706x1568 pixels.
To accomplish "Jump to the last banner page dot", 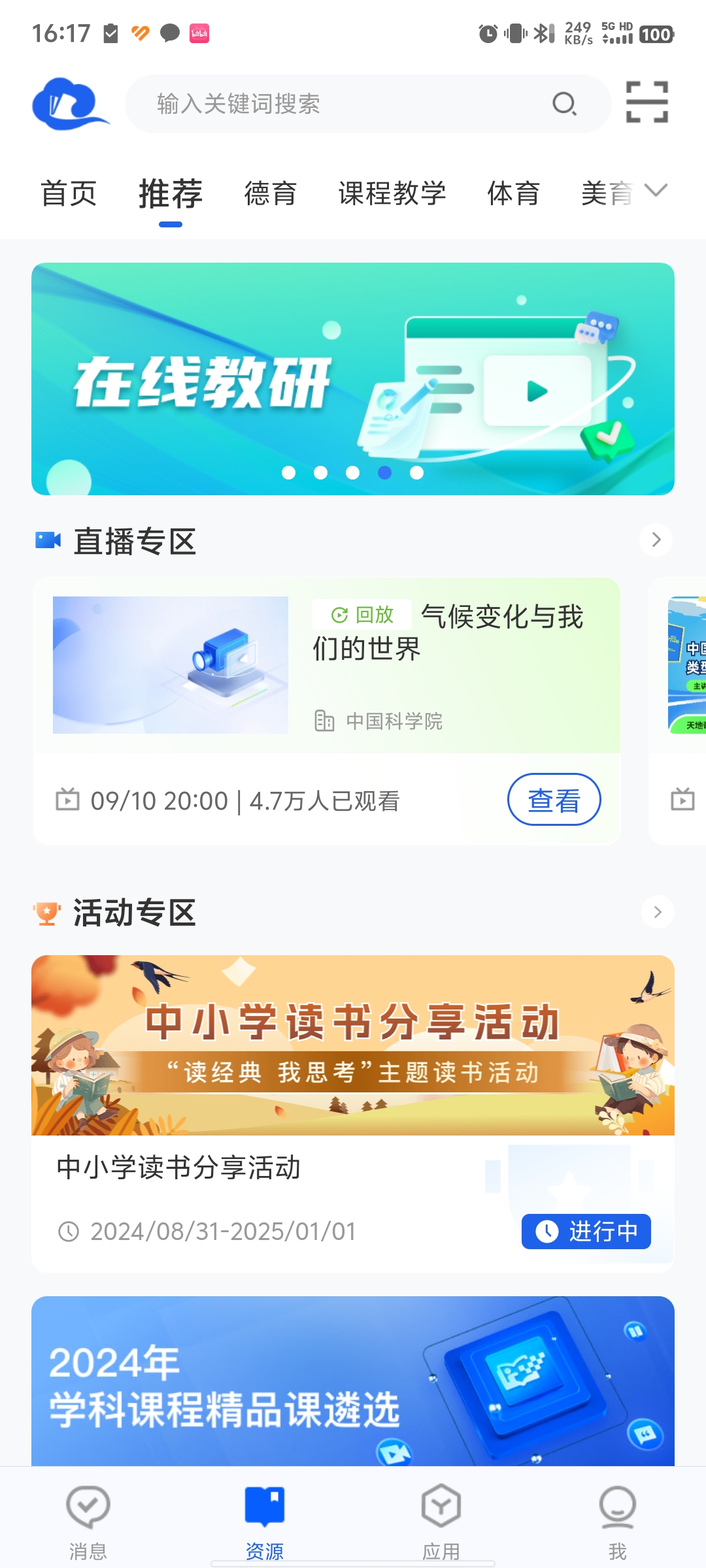I will coord(416,473).
